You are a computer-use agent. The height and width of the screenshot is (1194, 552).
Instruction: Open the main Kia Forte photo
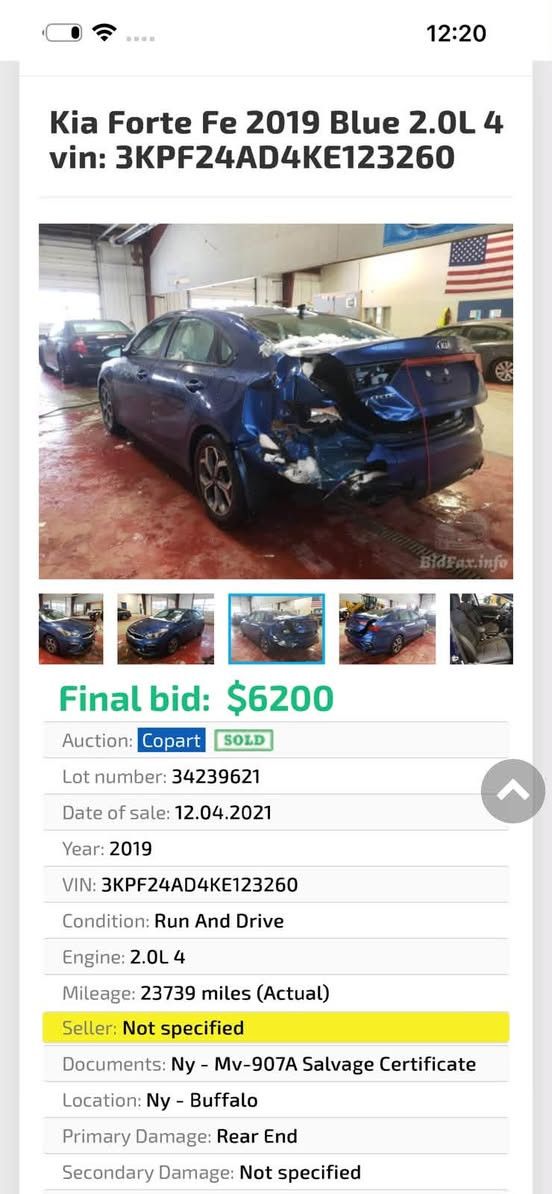pyautogui.click(x=276, y=401)
